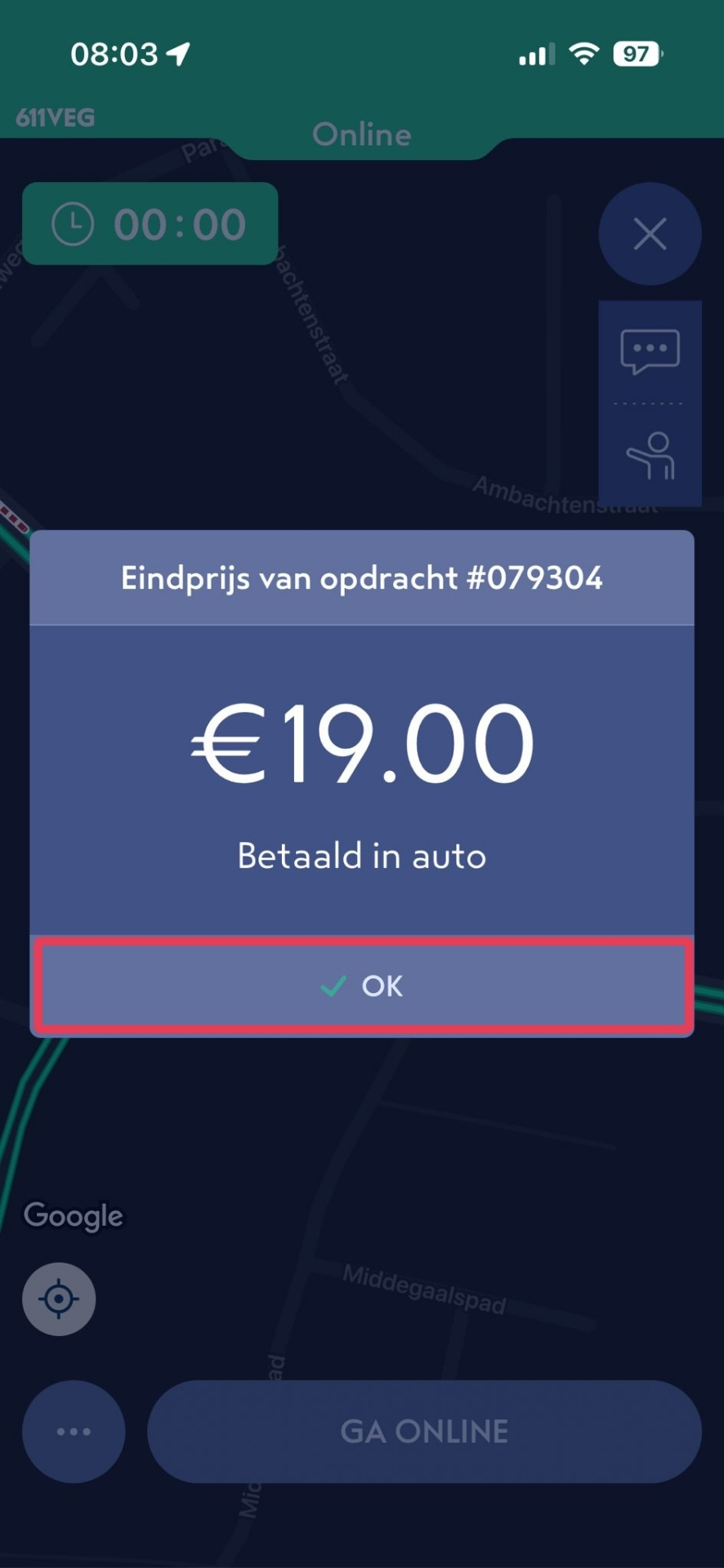Tap the hailing passenger icon
Viewport: 724px width, 1568px height.
(650, 455)
